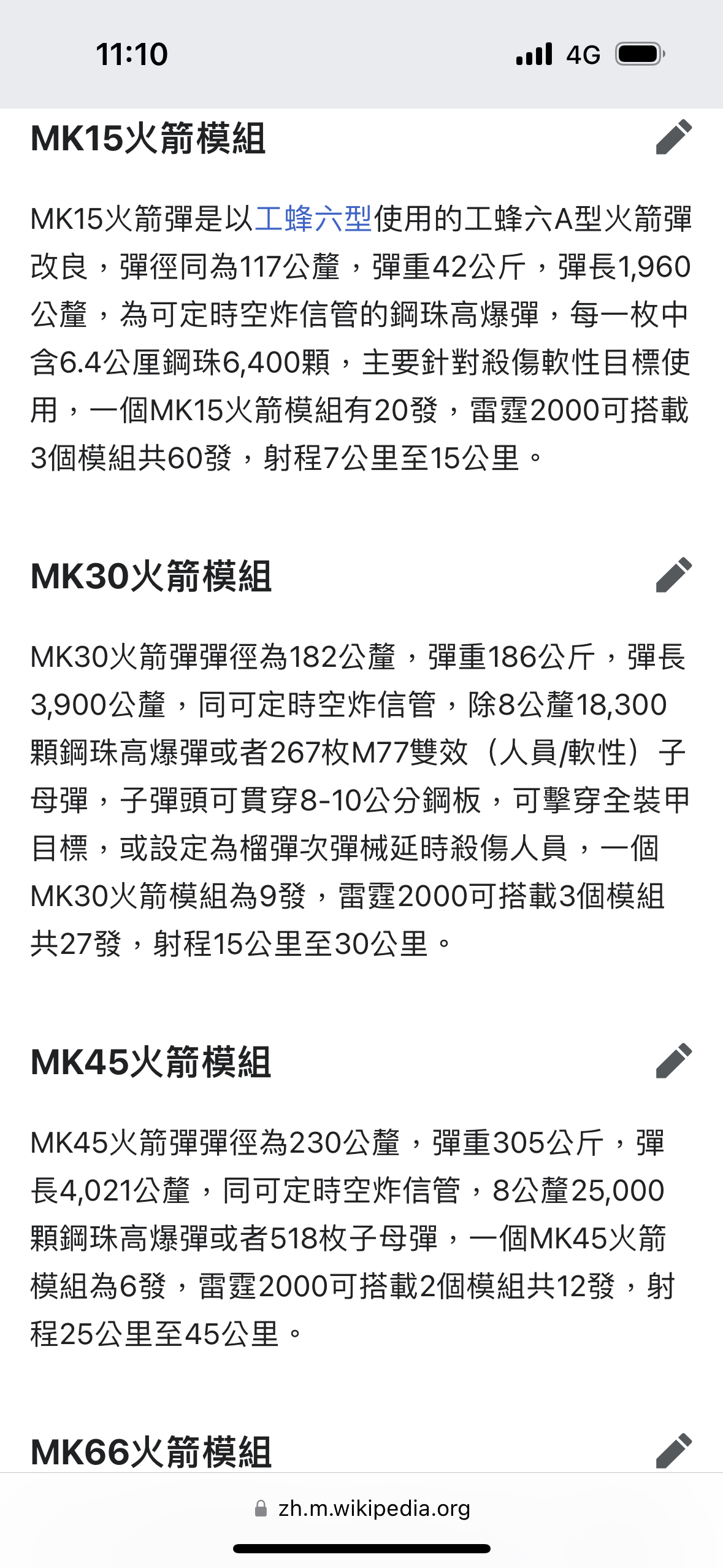
Task: Edit the MK30火箭模組 section
Action: (x=673, y=575)
